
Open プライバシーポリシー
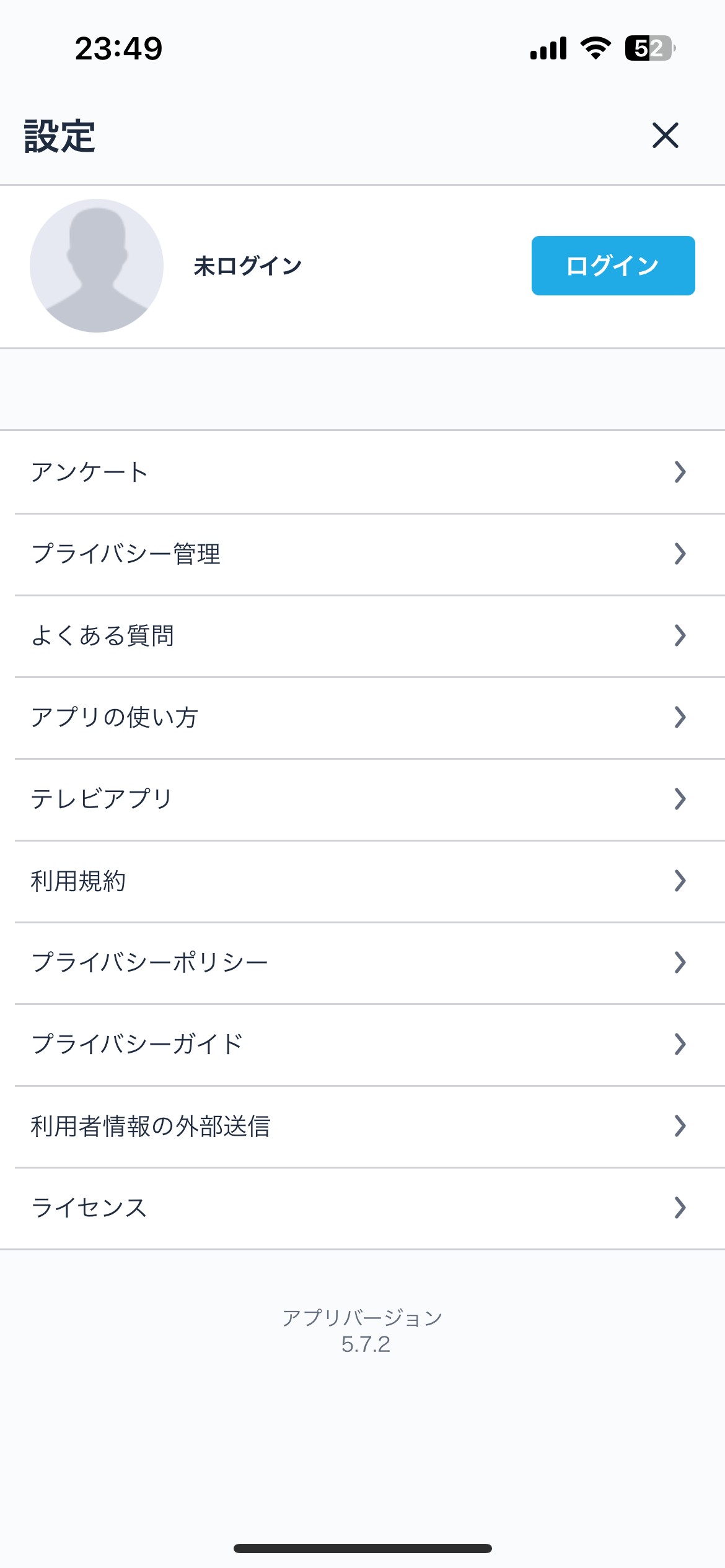point(362,963)
